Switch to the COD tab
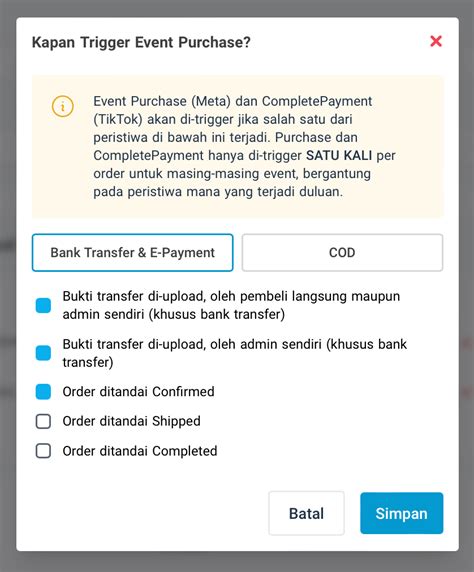The image size is (474, 572). pos(342,252)
